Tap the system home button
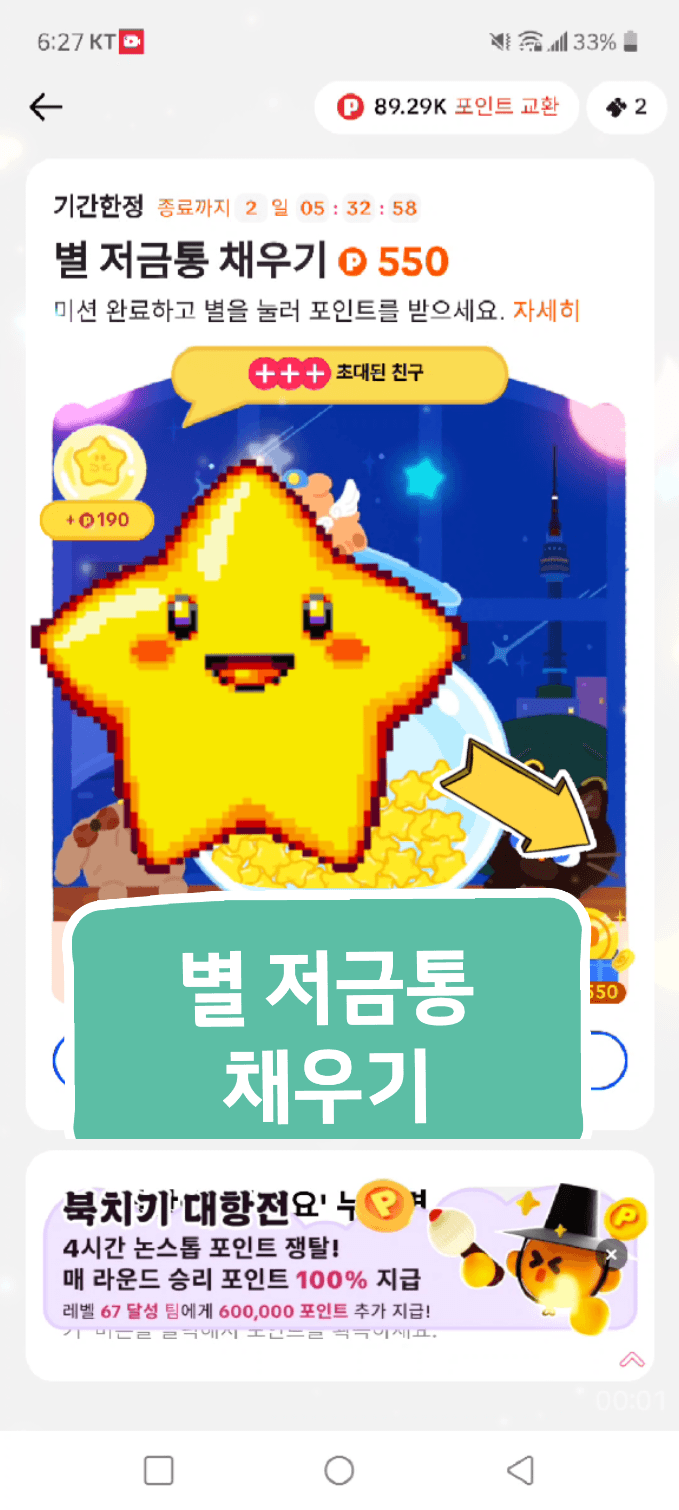The image size is (679, 1510). point(339,1469)
